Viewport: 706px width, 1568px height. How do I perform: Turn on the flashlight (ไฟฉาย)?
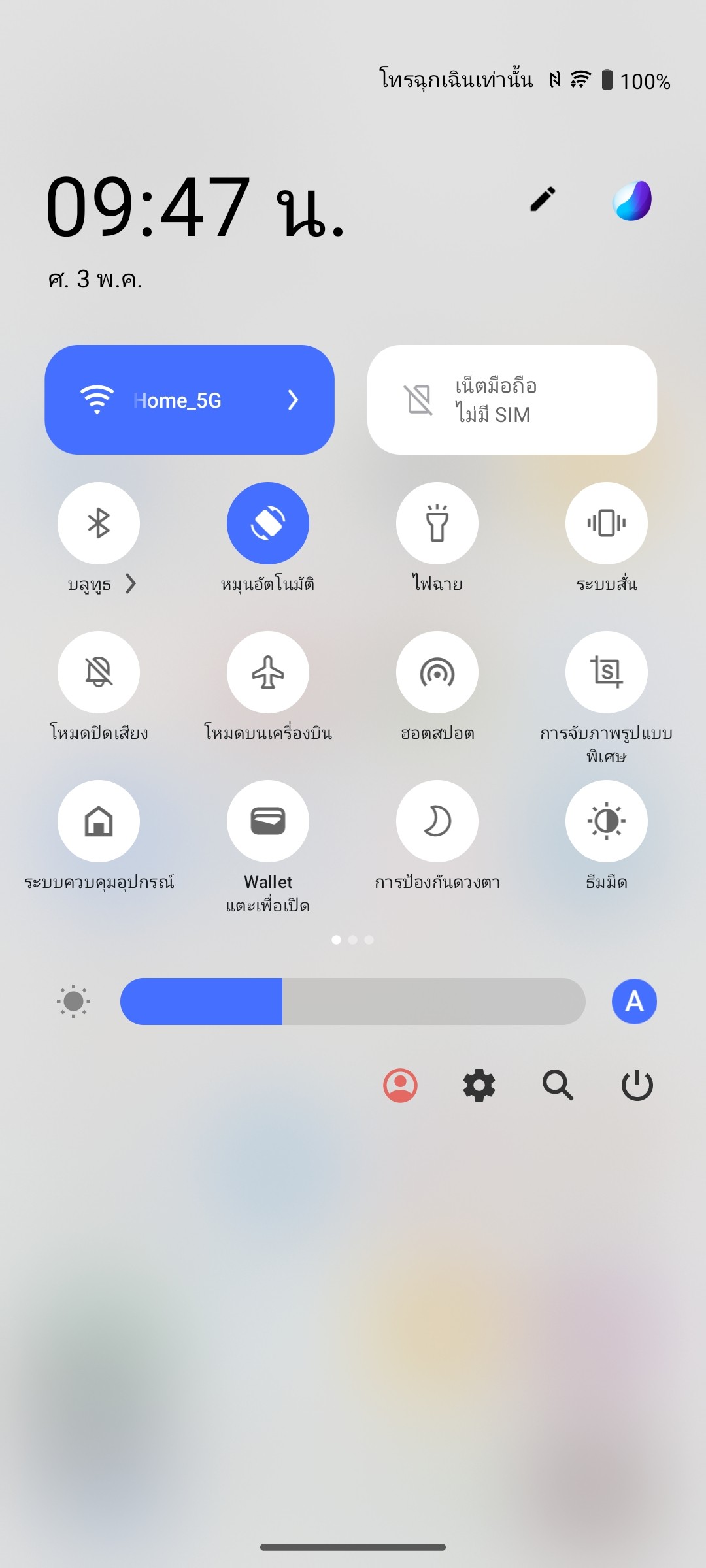coord(437,523)
